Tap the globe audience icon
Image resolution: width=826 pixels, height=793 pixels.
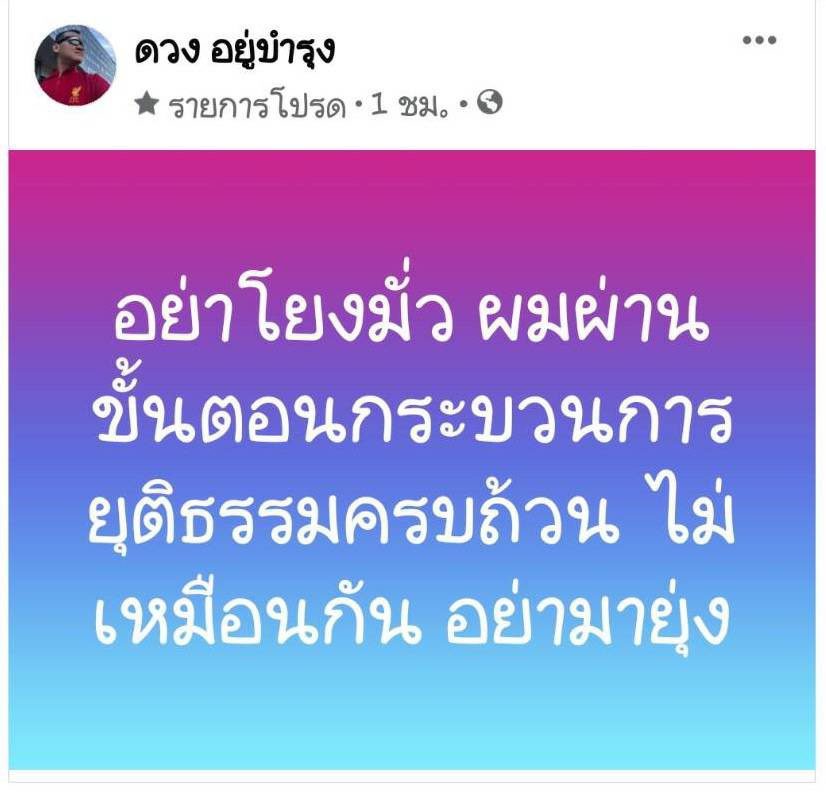[x=488, y=102]
